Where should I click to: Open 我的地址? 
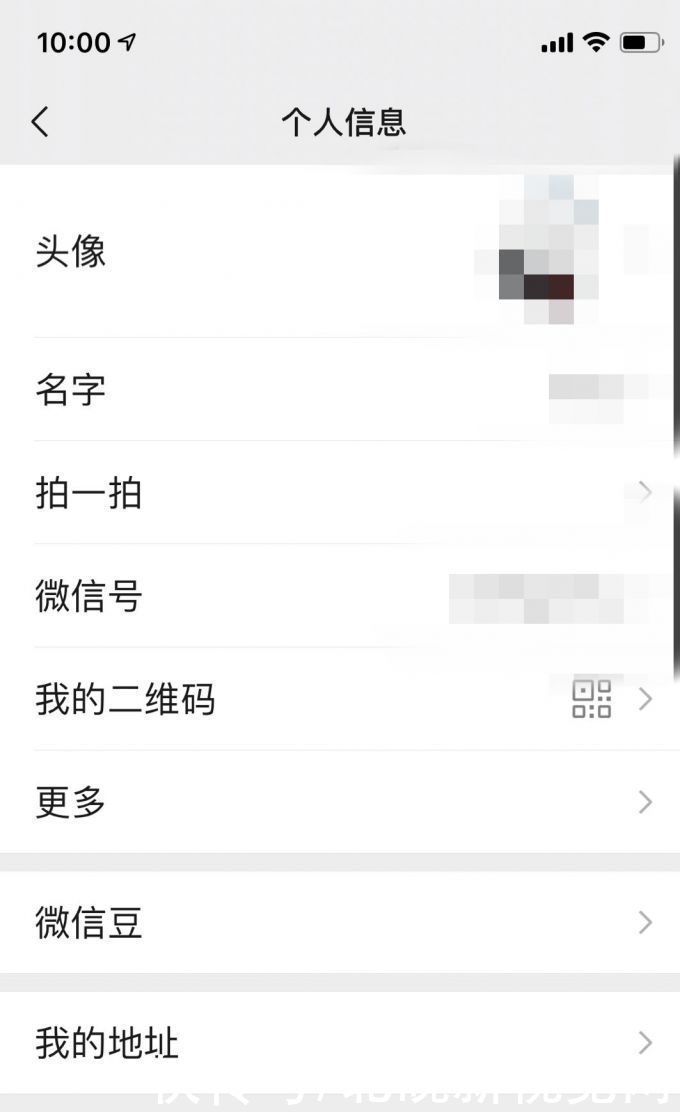340,1043
